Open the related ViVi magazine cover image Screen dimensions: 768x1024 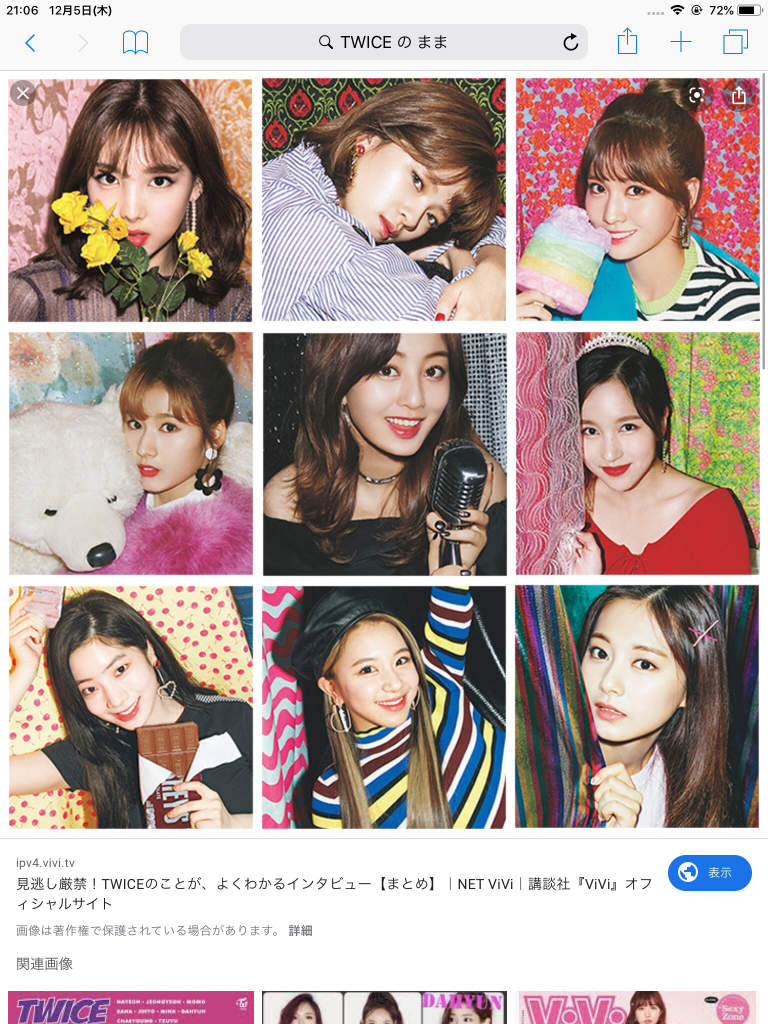pos(638,1008)
